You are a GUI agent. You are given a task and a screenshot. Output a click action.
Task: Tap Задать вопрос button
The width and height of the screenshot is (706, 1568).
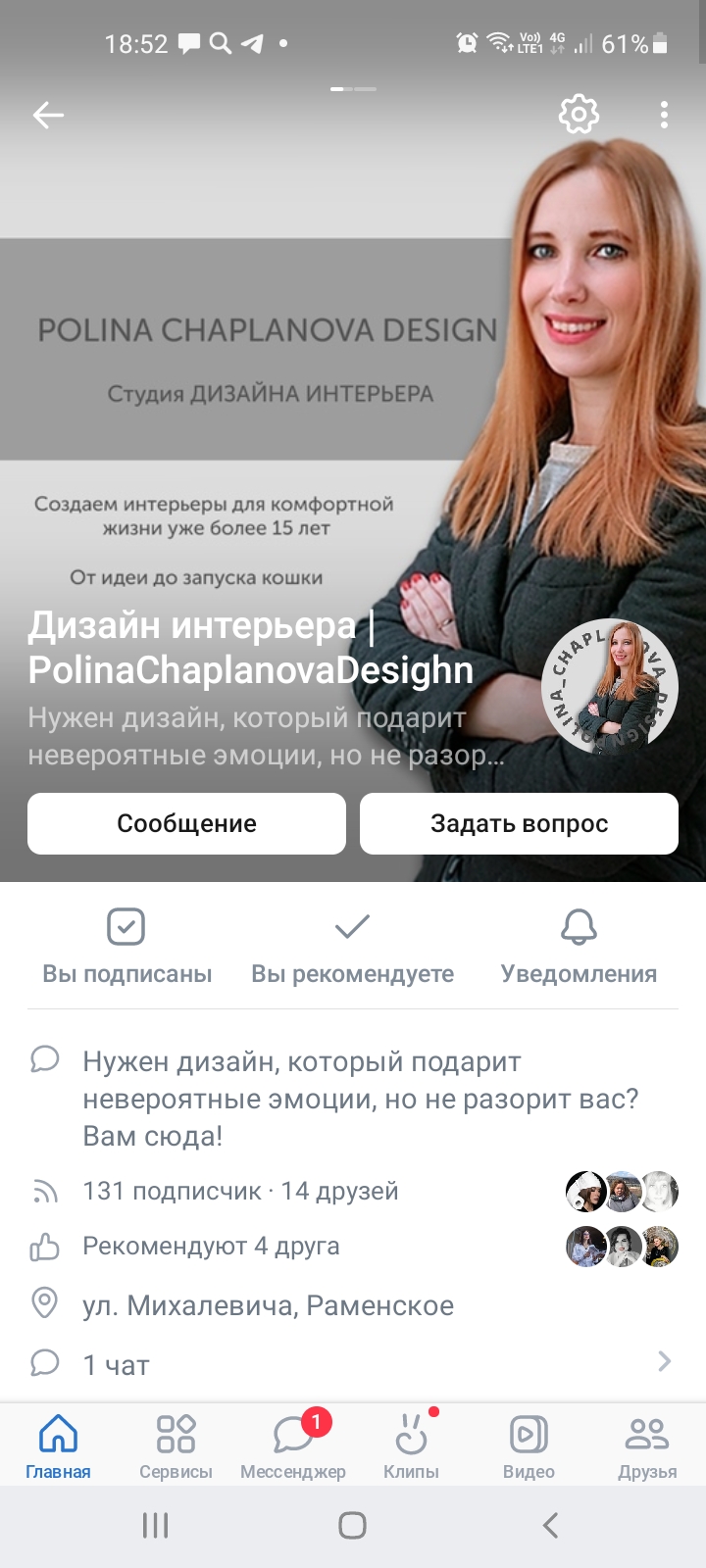(x=519, y=823)
